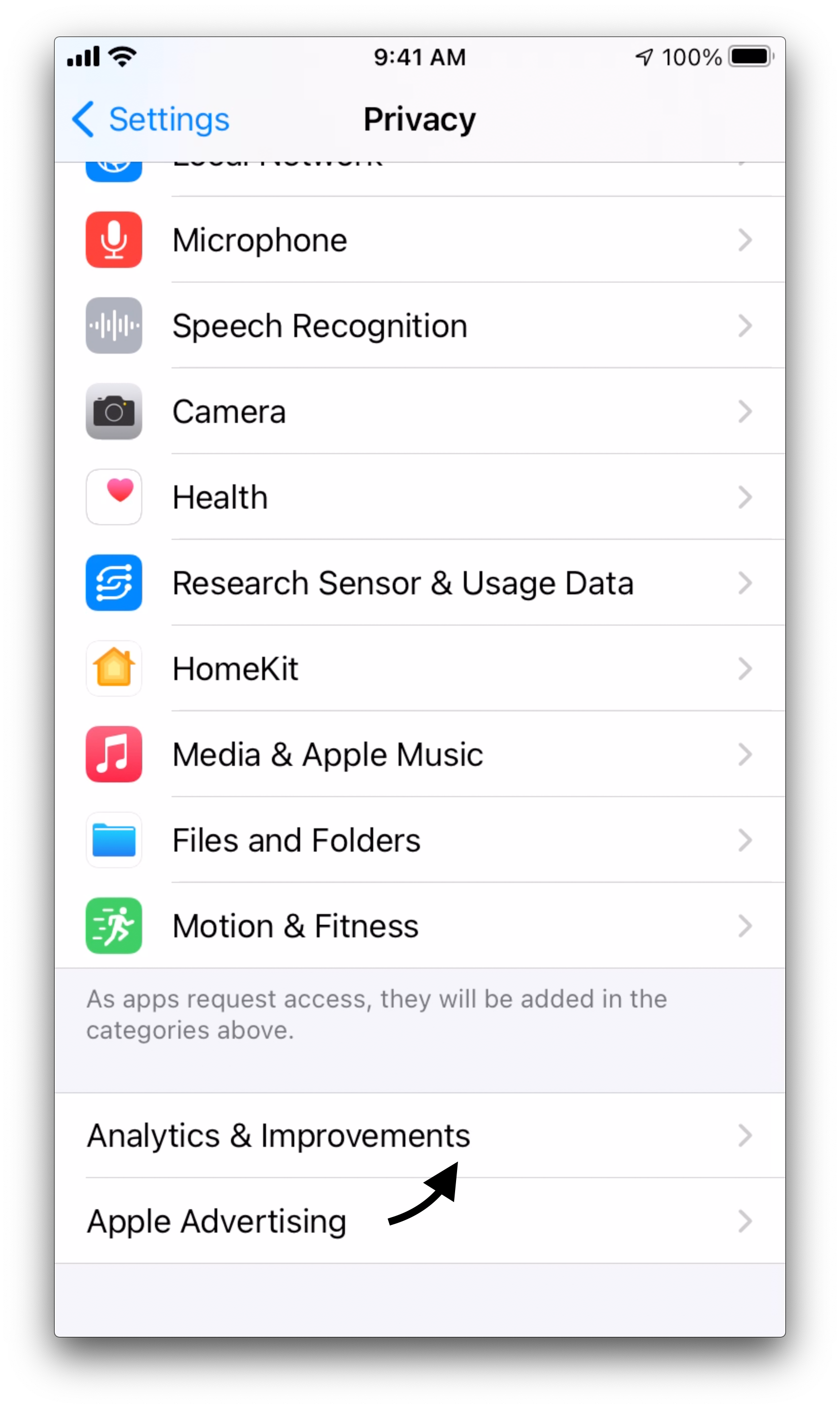Open HomeKit privacy settings
Image resolution: width=840 pixels, height=1409 pixels.
tap(420, 669)
